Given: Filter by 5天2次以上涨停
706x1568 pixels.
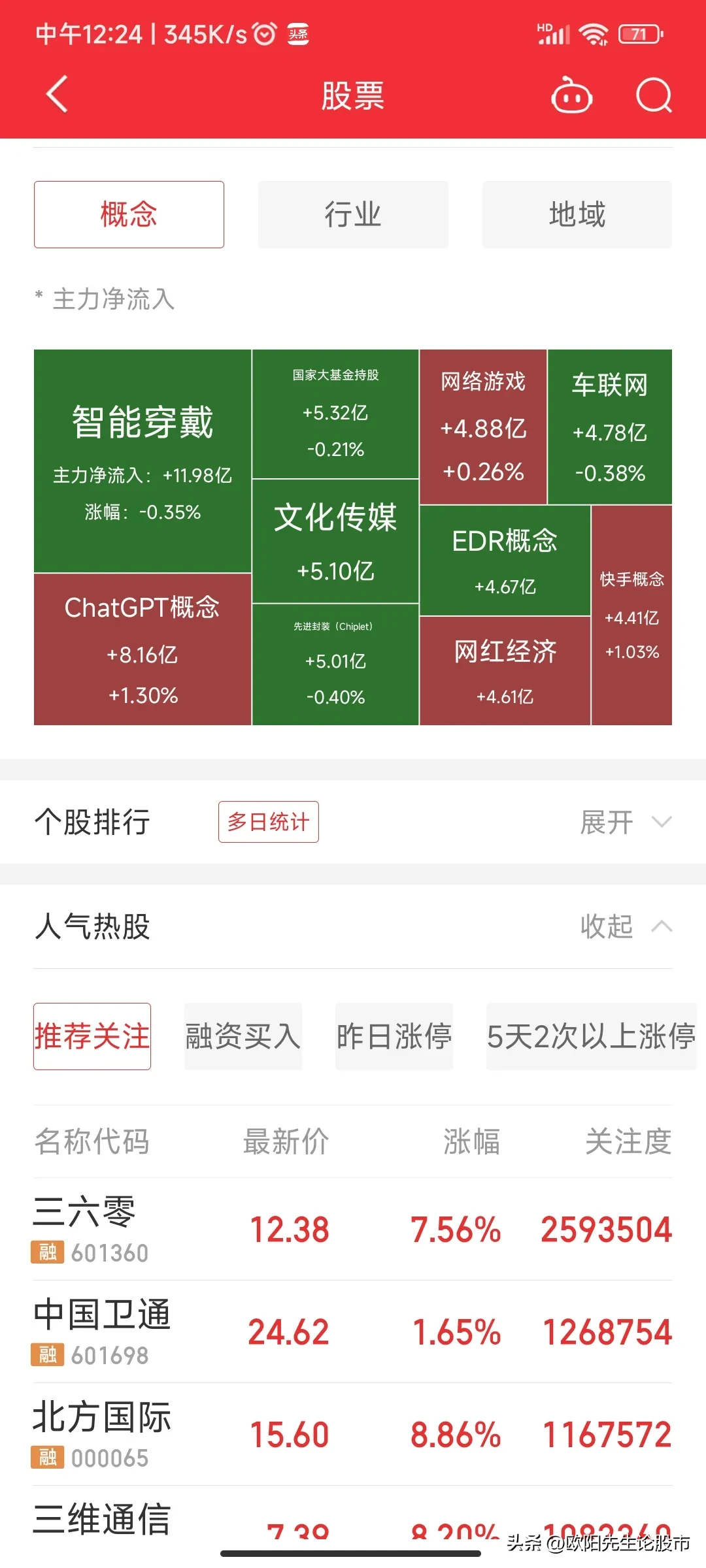Looking at the screenshot, I should point(591,1036).
